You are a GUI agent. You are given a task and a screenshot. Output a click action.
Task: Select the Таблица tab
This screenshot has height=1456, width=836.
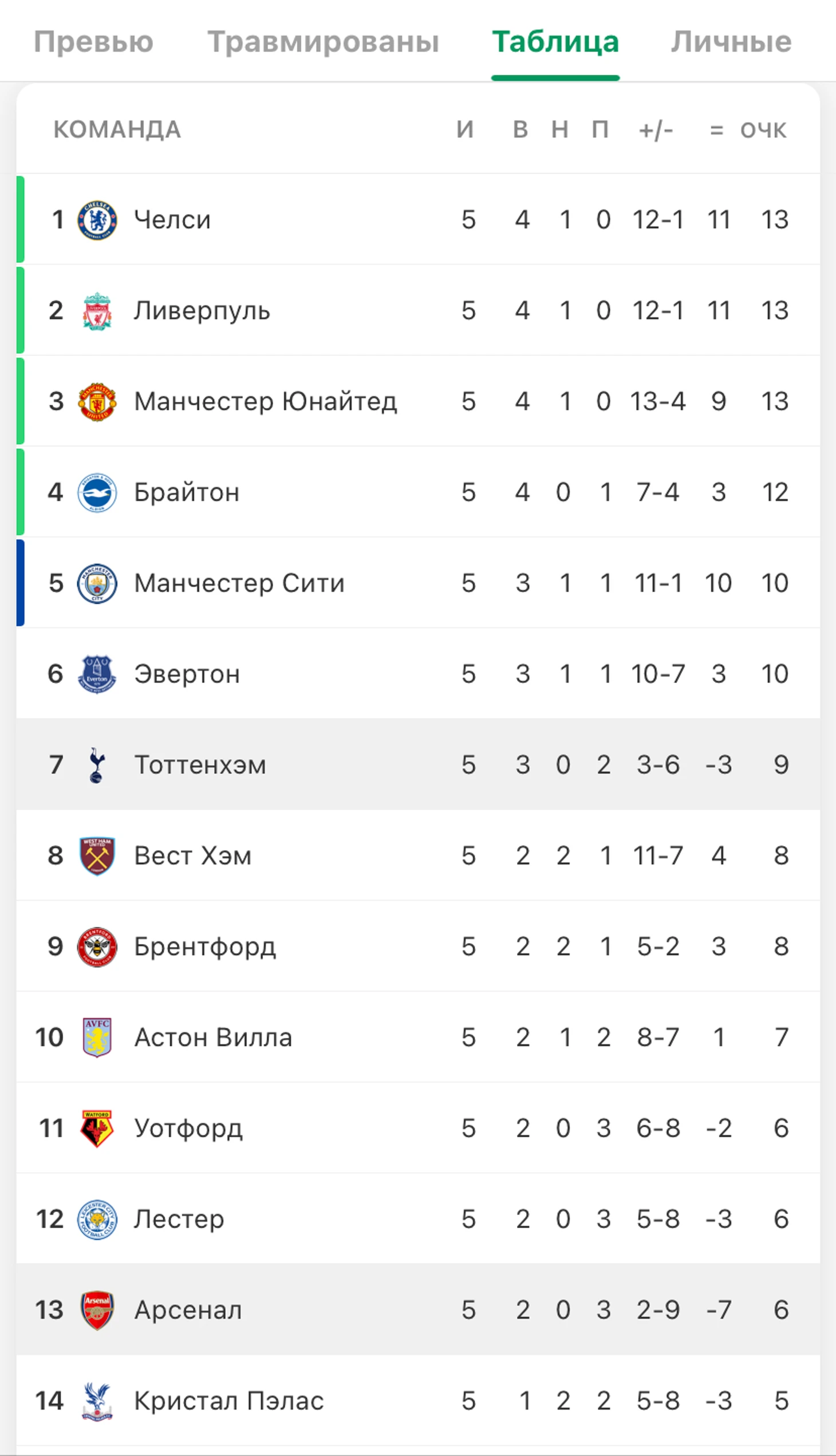tap(555, 41)
